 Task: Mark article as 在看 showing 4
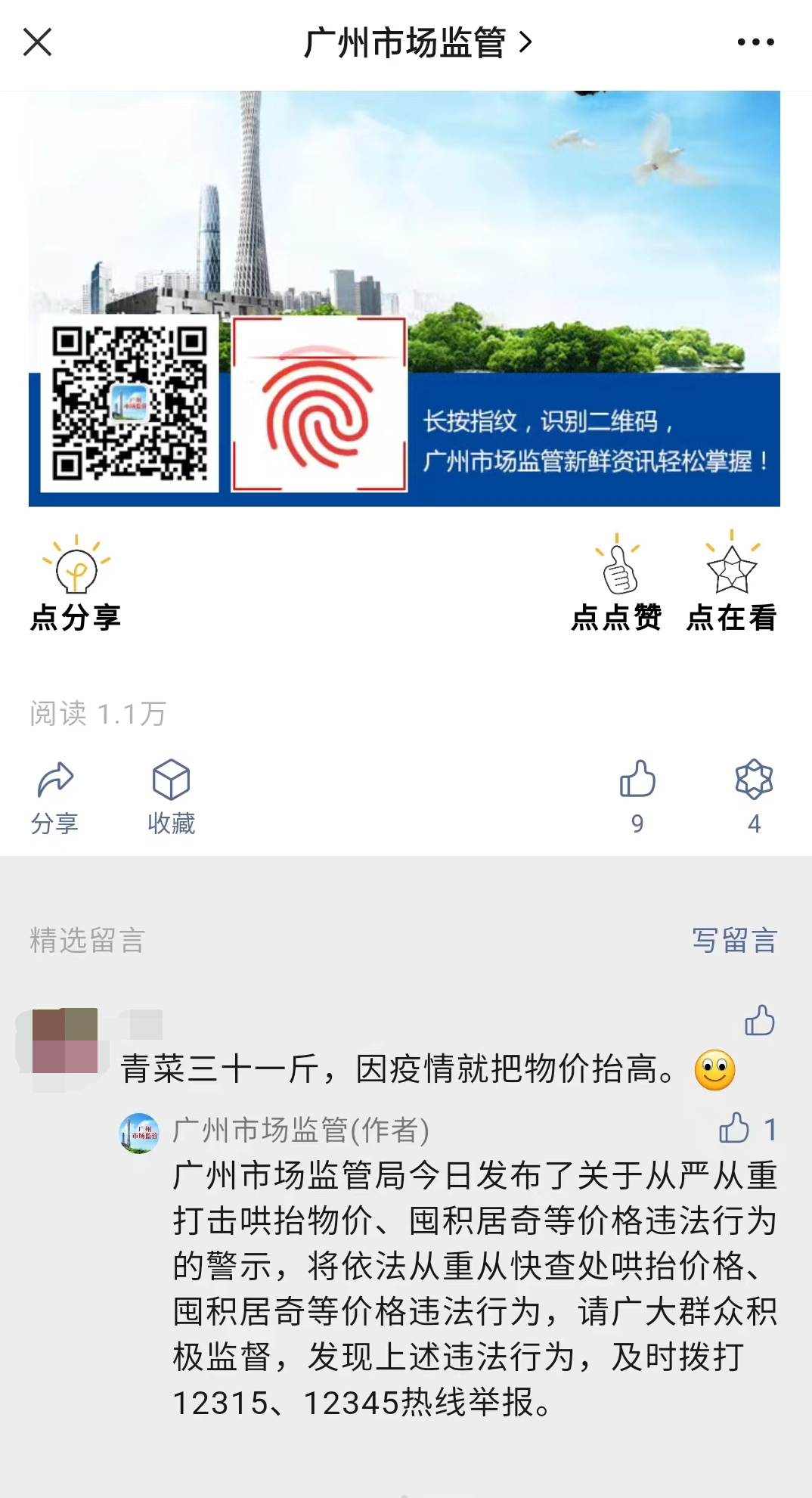point(754,796)
